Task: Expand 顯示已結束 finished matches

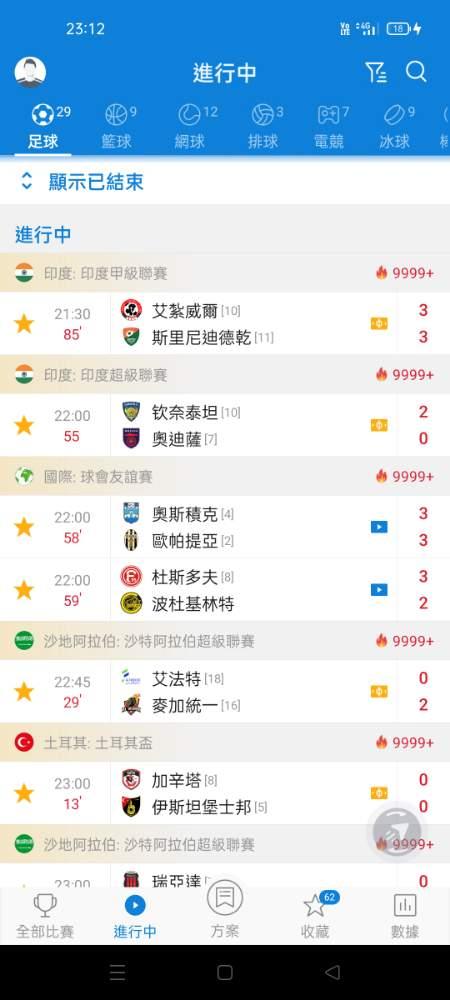Action: 81,182
